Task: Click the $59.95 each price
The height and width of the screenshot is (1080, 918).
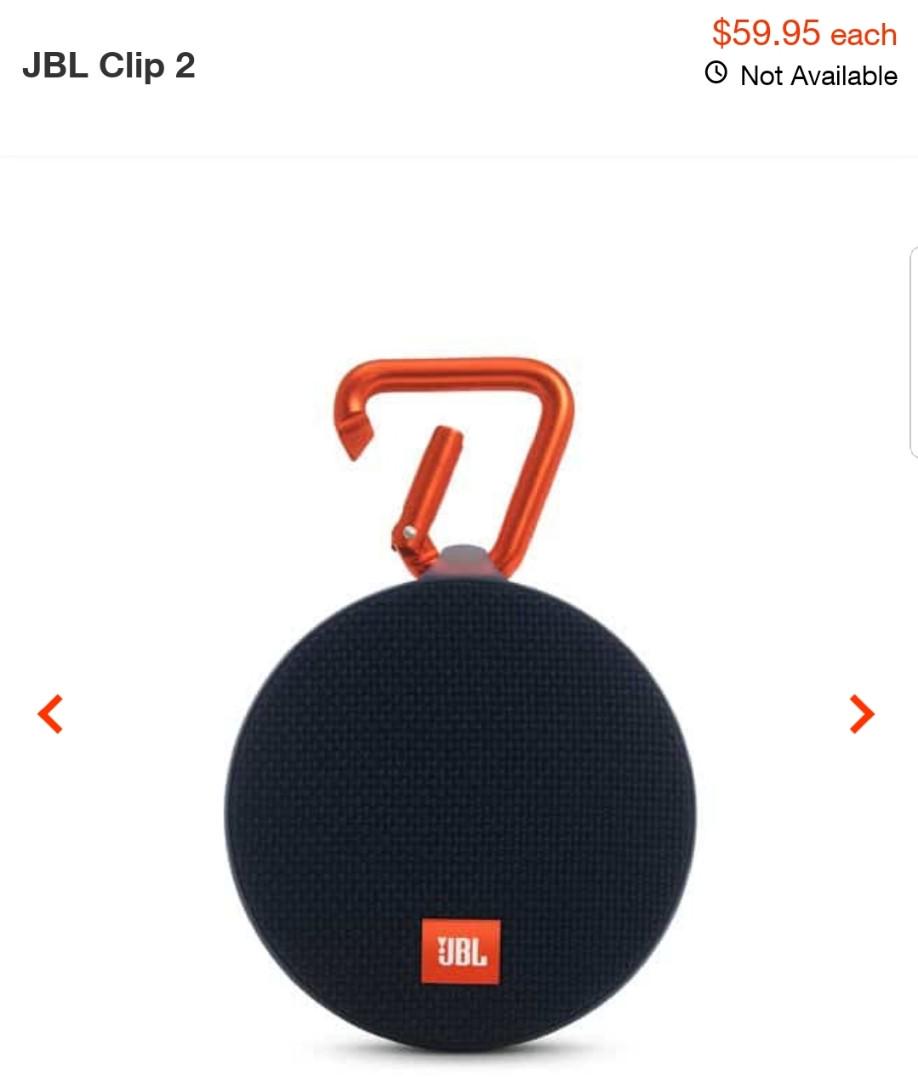Action: click(803, 33)
